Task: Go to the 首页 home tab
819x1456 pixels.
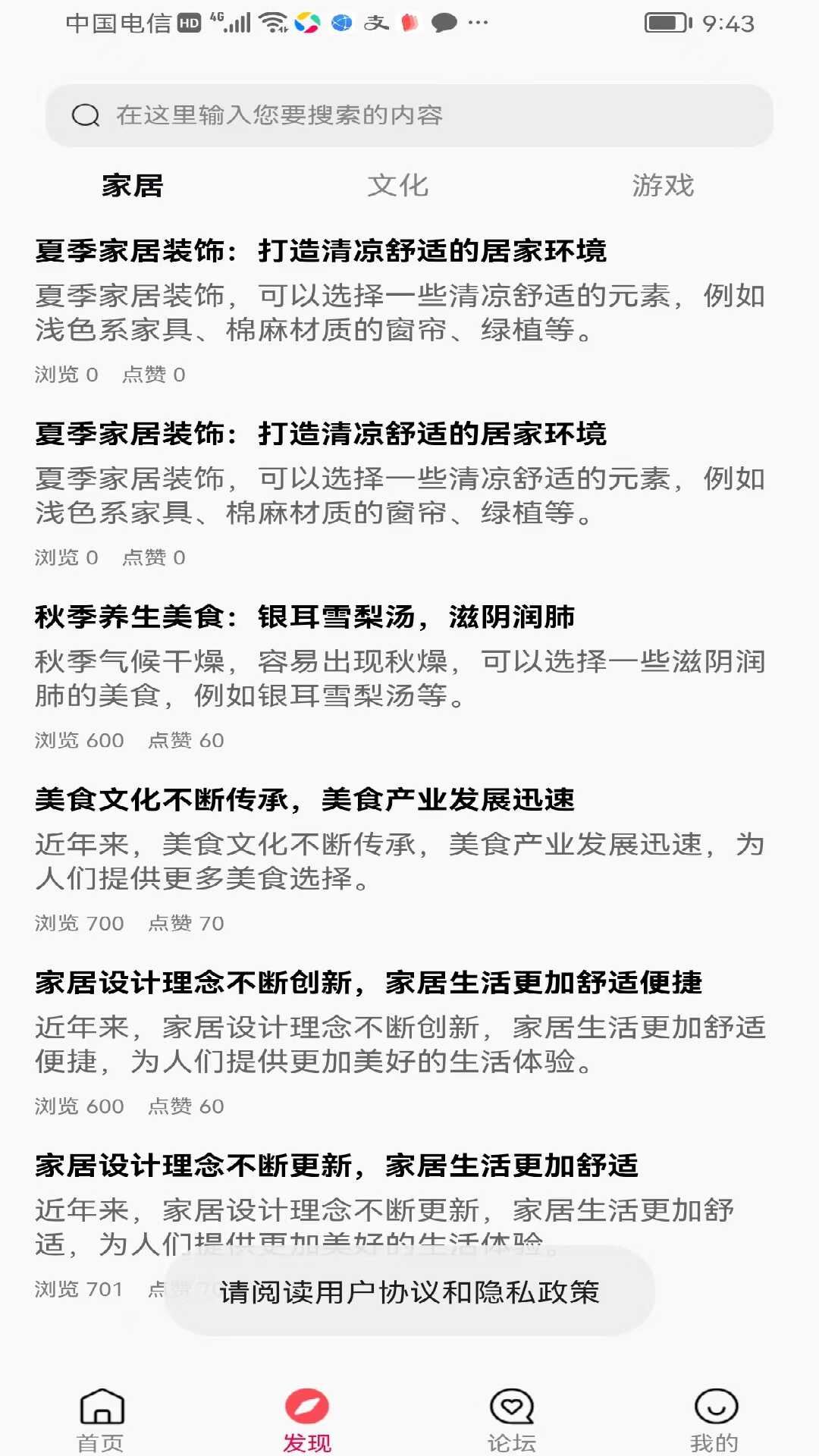Action: click(x=102, y=1420)
